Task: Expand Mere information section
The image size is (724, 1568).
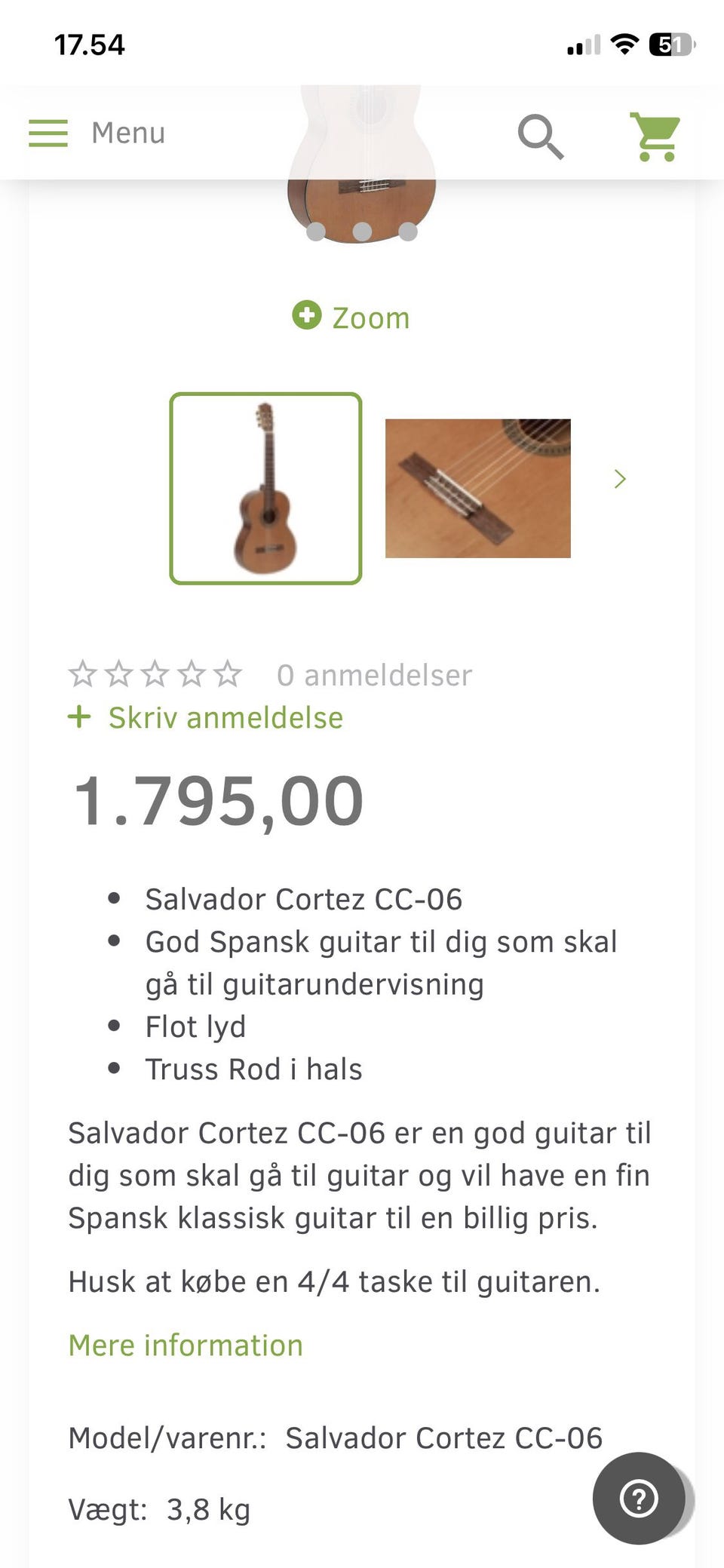Action: 185,1345
